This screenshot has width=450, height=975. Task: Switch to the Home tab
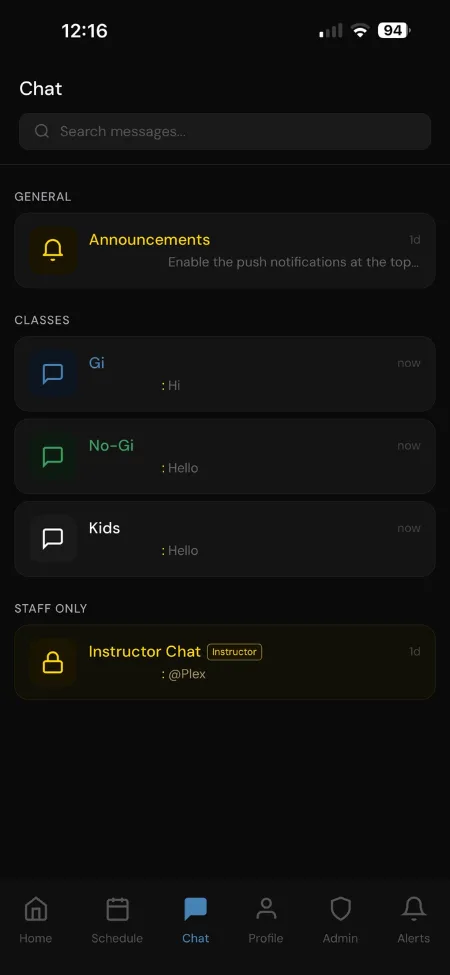pos(35,920)
